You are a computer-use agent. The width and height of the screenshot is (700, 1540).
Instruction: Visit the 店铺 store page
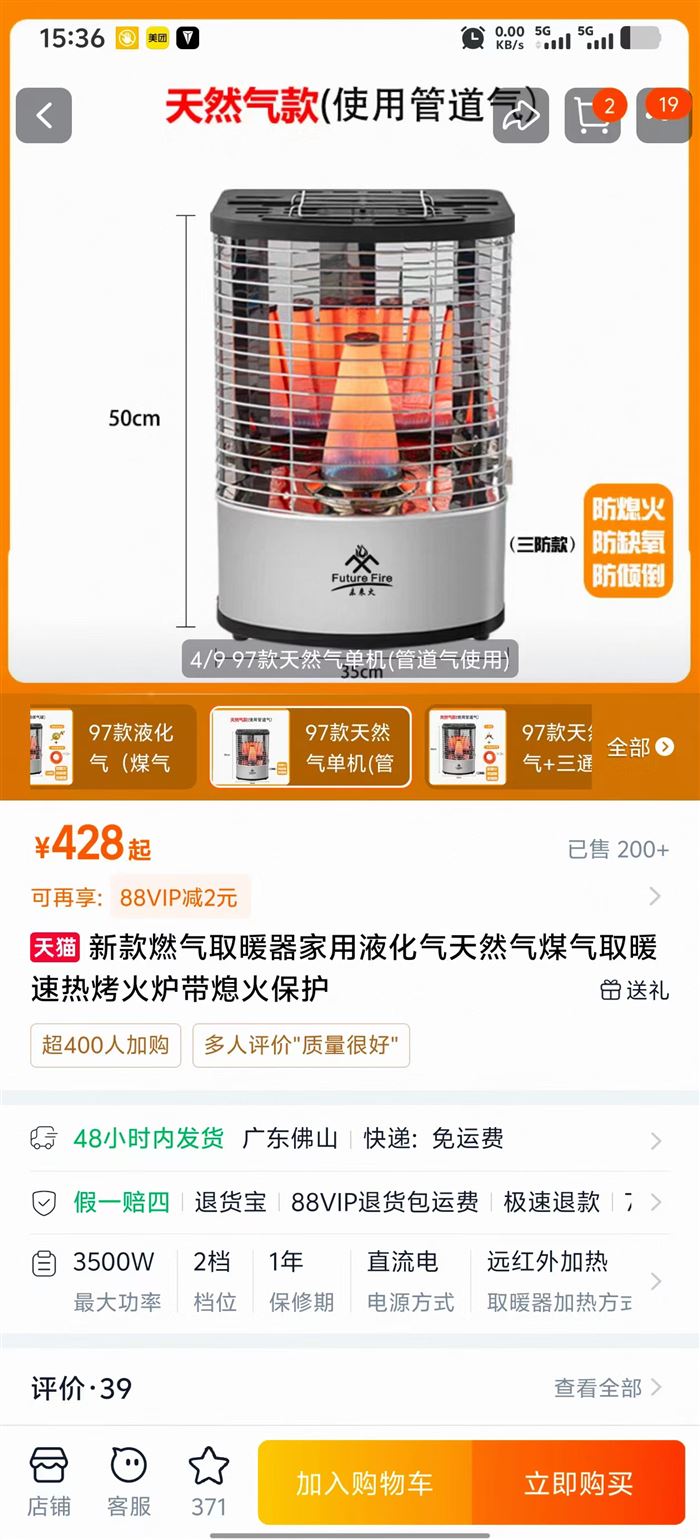pyautogui.click(x=48, y=1482)
